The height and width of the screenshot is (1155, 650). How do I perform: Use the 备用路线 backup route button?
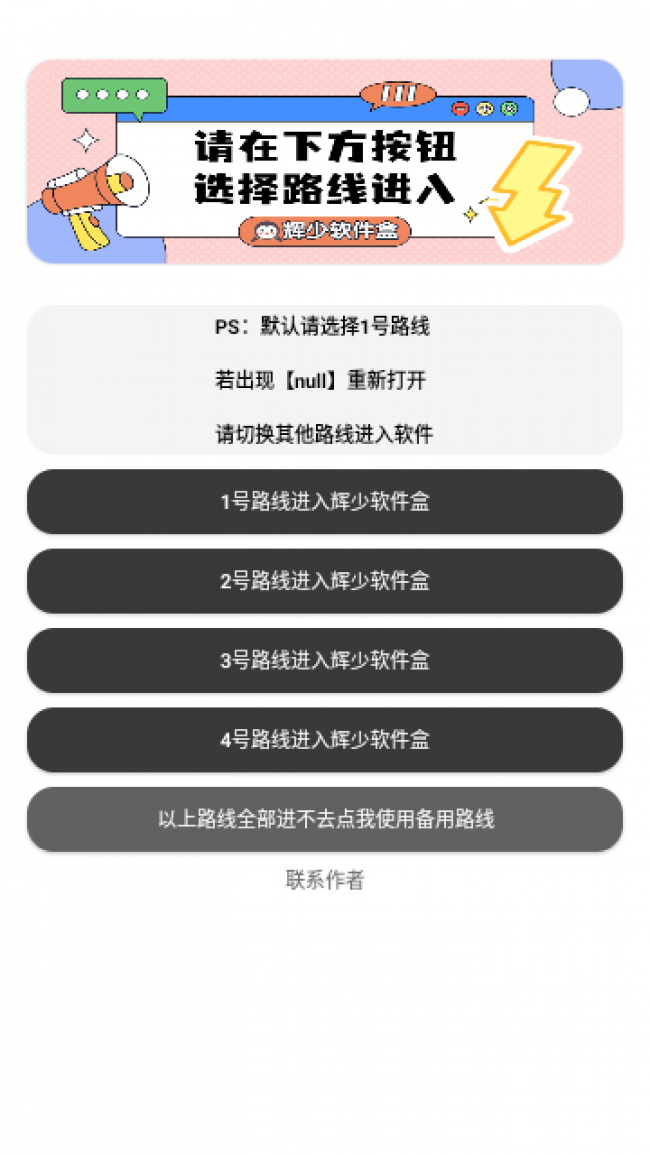[325, 820]
